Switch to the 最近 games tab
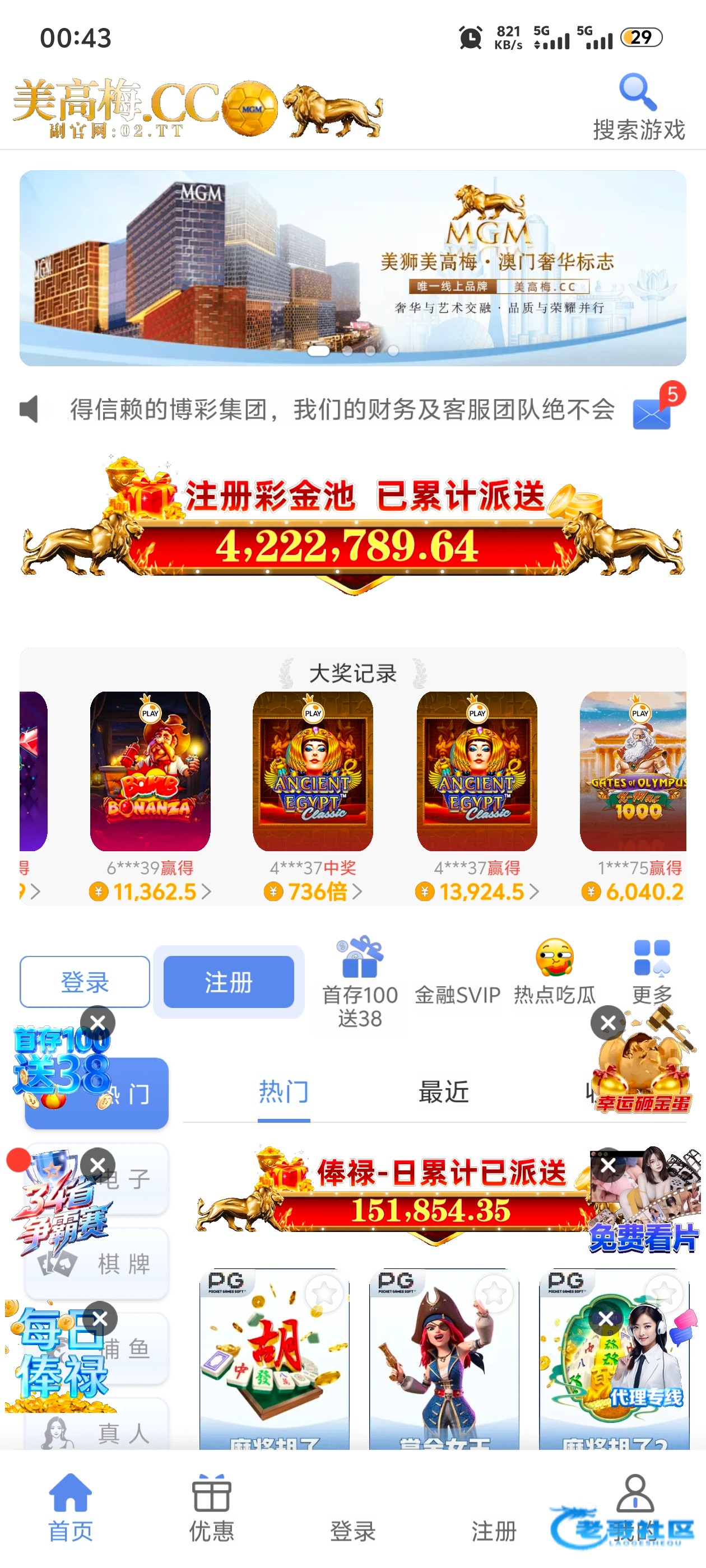 coord(443,1092)
